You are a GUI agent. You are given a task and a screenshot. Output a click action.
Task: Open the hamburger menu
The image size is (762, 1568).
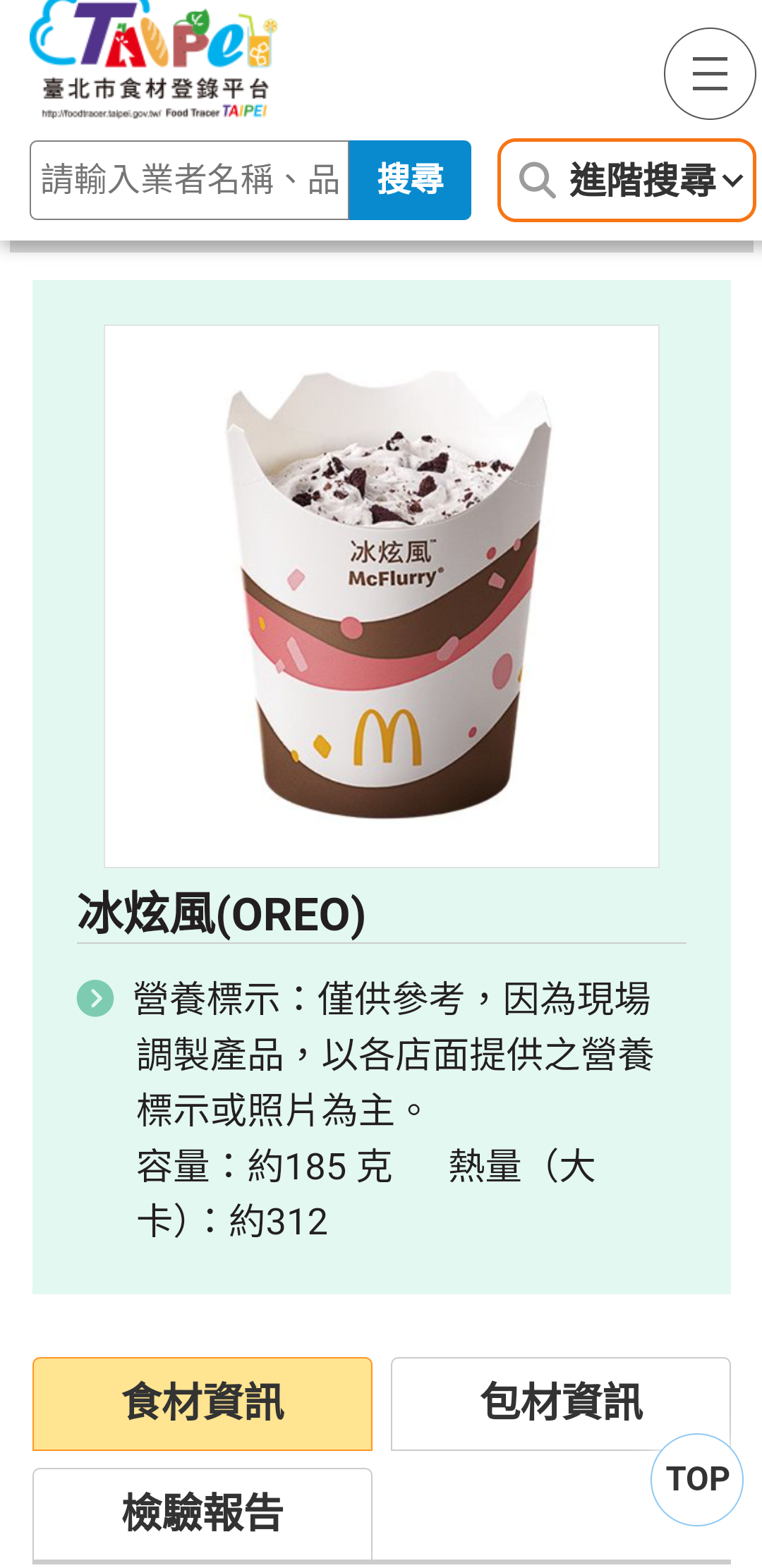coord(709,74)
